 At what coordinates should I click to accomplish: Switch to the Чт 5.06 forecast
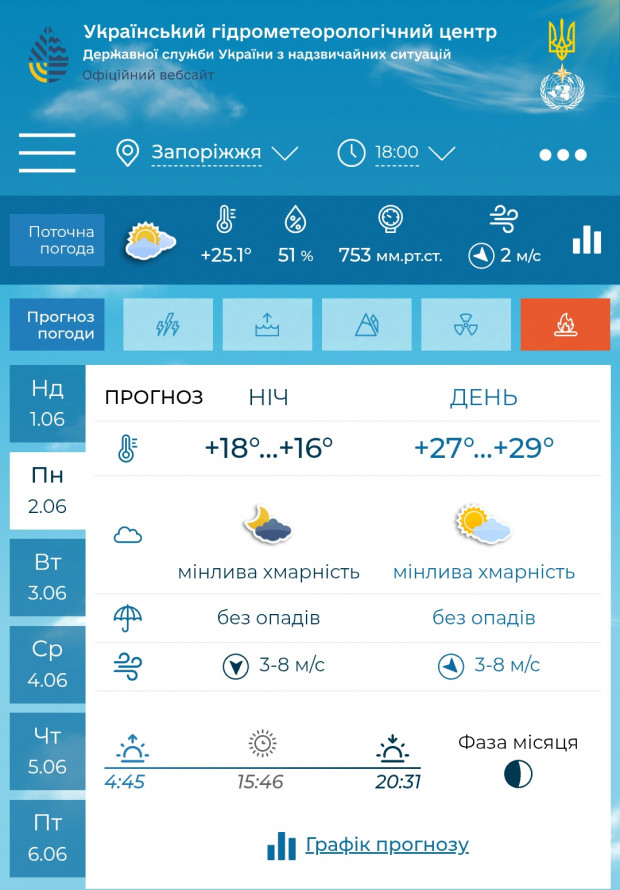[47, 751]
